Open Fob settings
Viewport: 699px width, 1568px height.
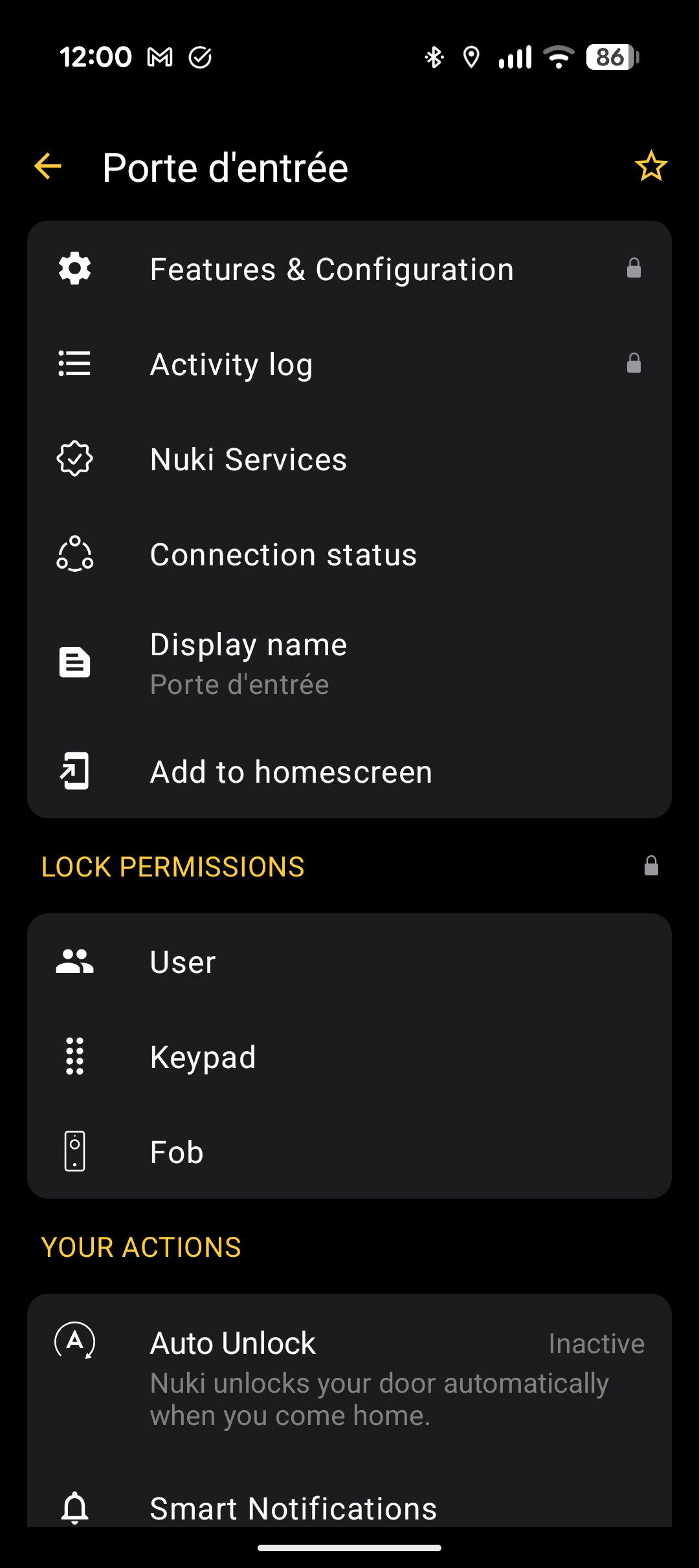click(349, 1152)
